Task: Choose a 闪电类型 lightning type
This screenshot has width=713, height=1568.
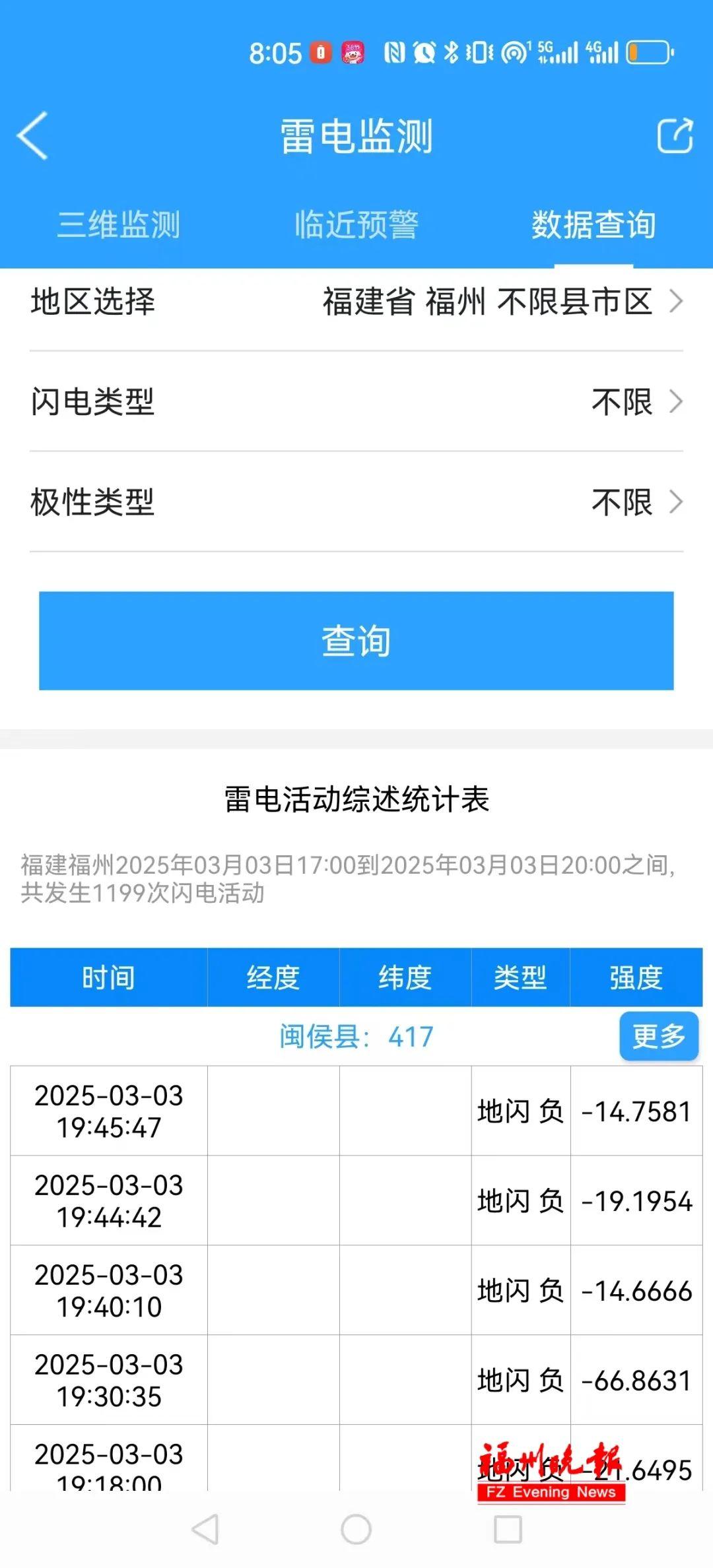Action: pyautogui.click(x=356, y=402)
